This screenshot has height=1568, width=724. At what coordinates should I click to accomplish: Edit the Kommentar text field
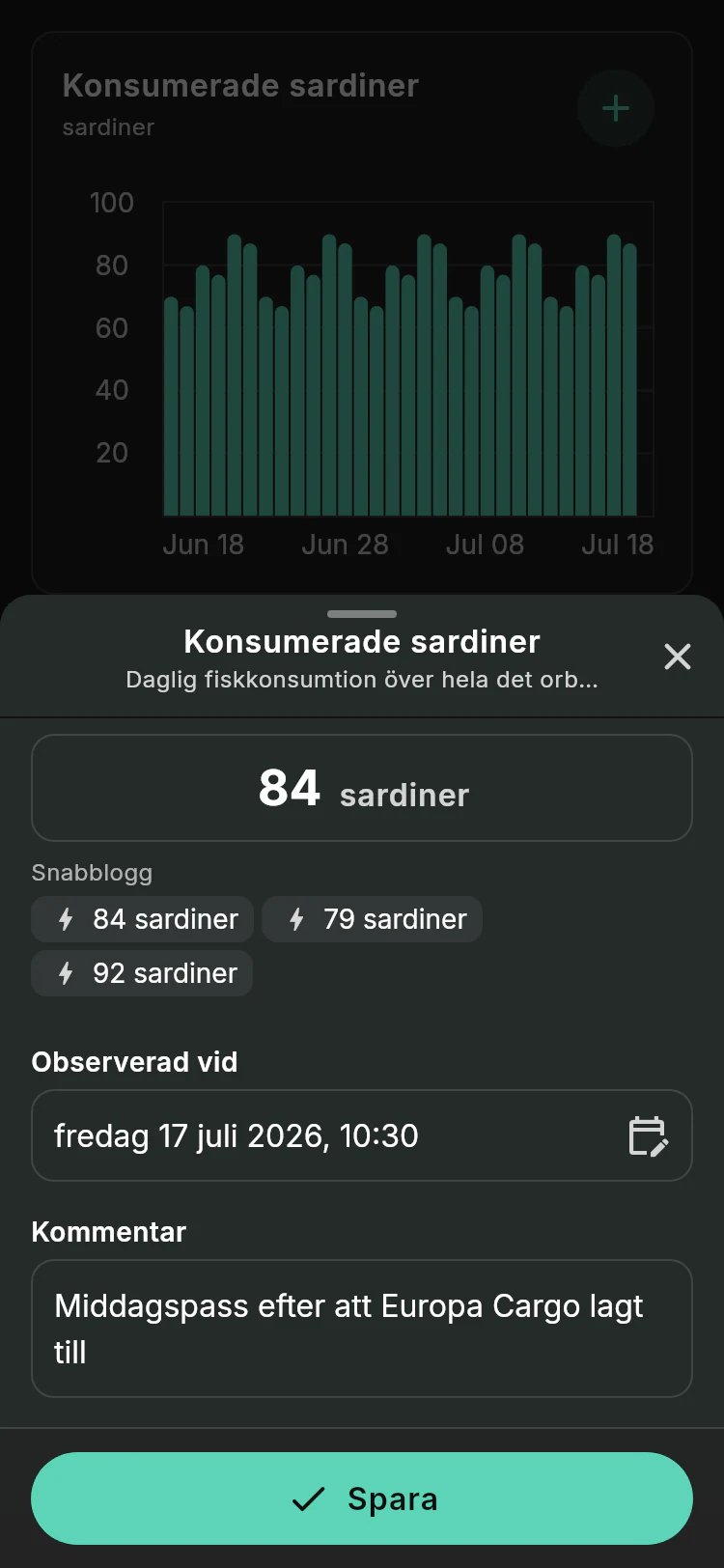362,1329
